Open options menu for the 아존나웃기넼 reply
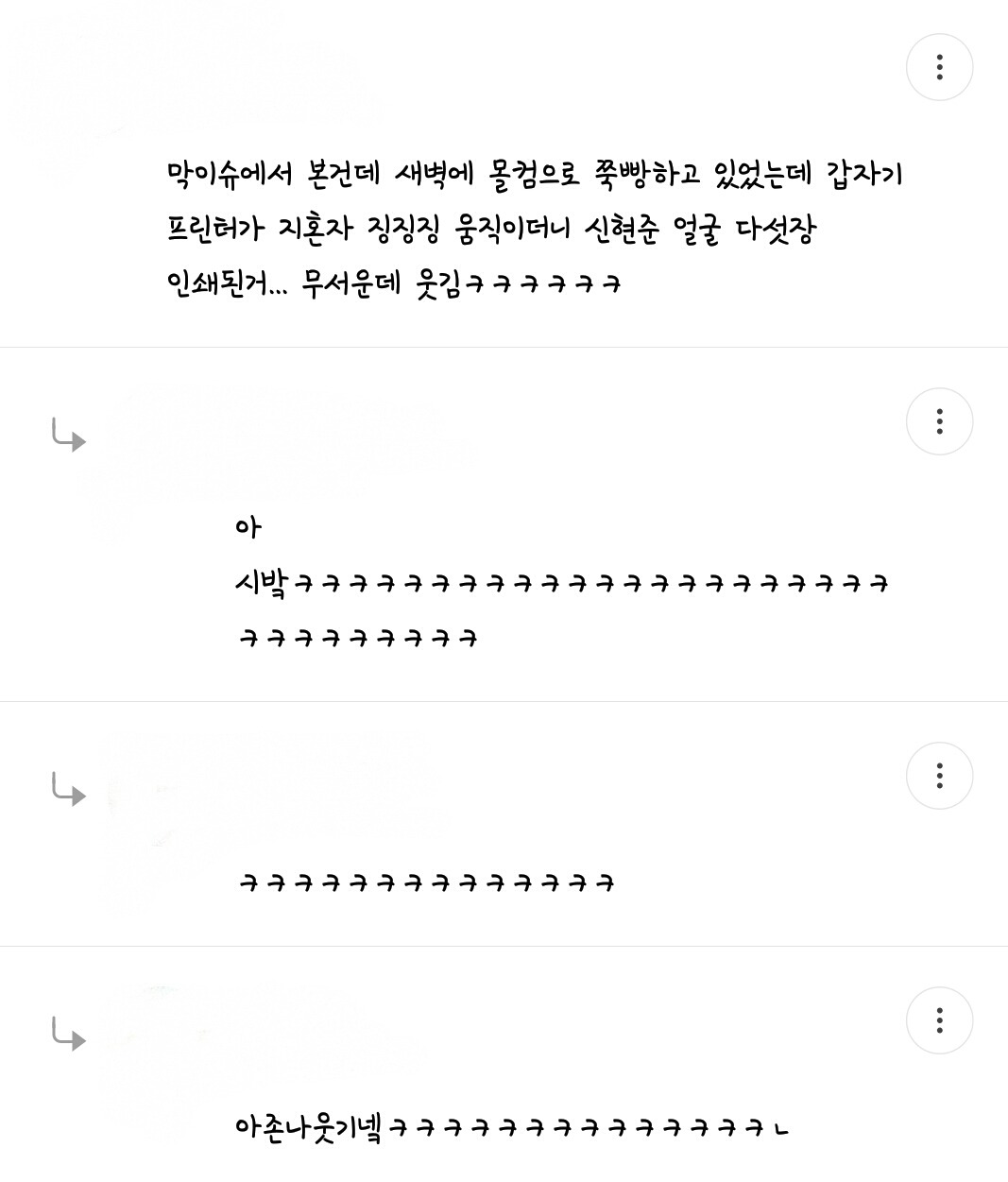1008x1182 pixels. click(939, 1020)
